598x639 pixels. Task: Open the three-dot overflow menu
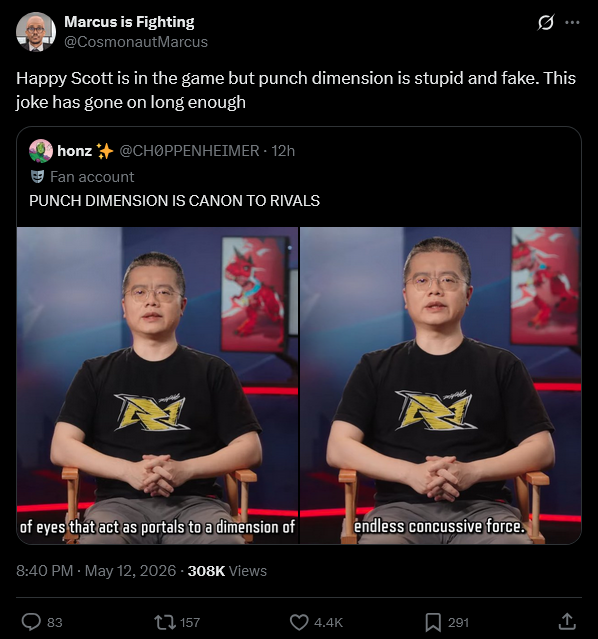tap(572, 22)
